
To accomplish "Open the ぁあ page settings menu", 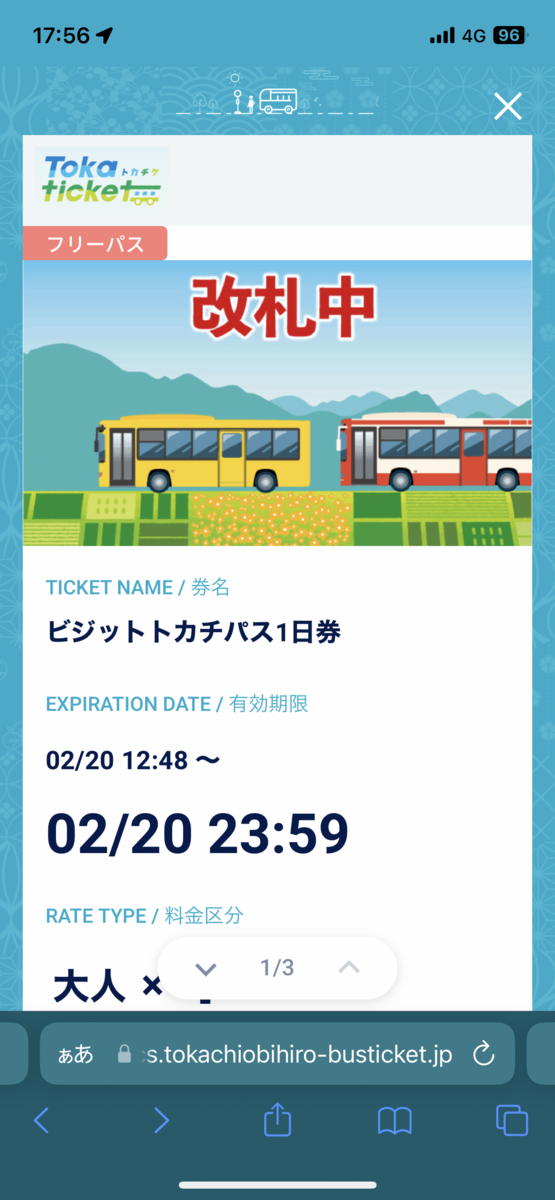I will click(x=75, y=1054).
